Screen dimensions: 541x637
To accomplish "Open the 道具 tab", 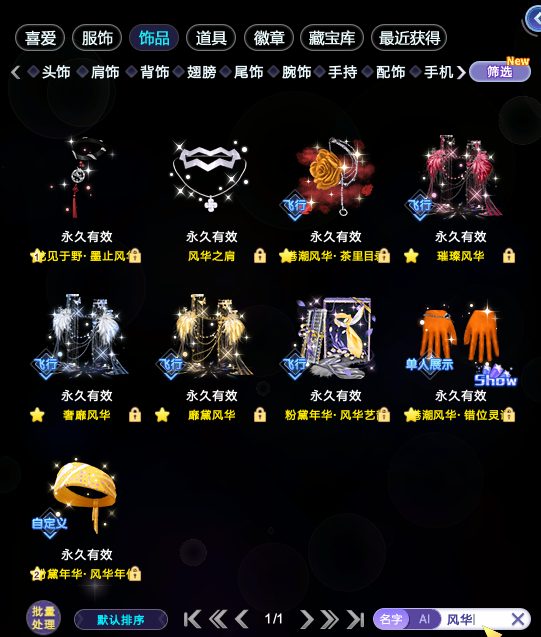I will point(211,38).
